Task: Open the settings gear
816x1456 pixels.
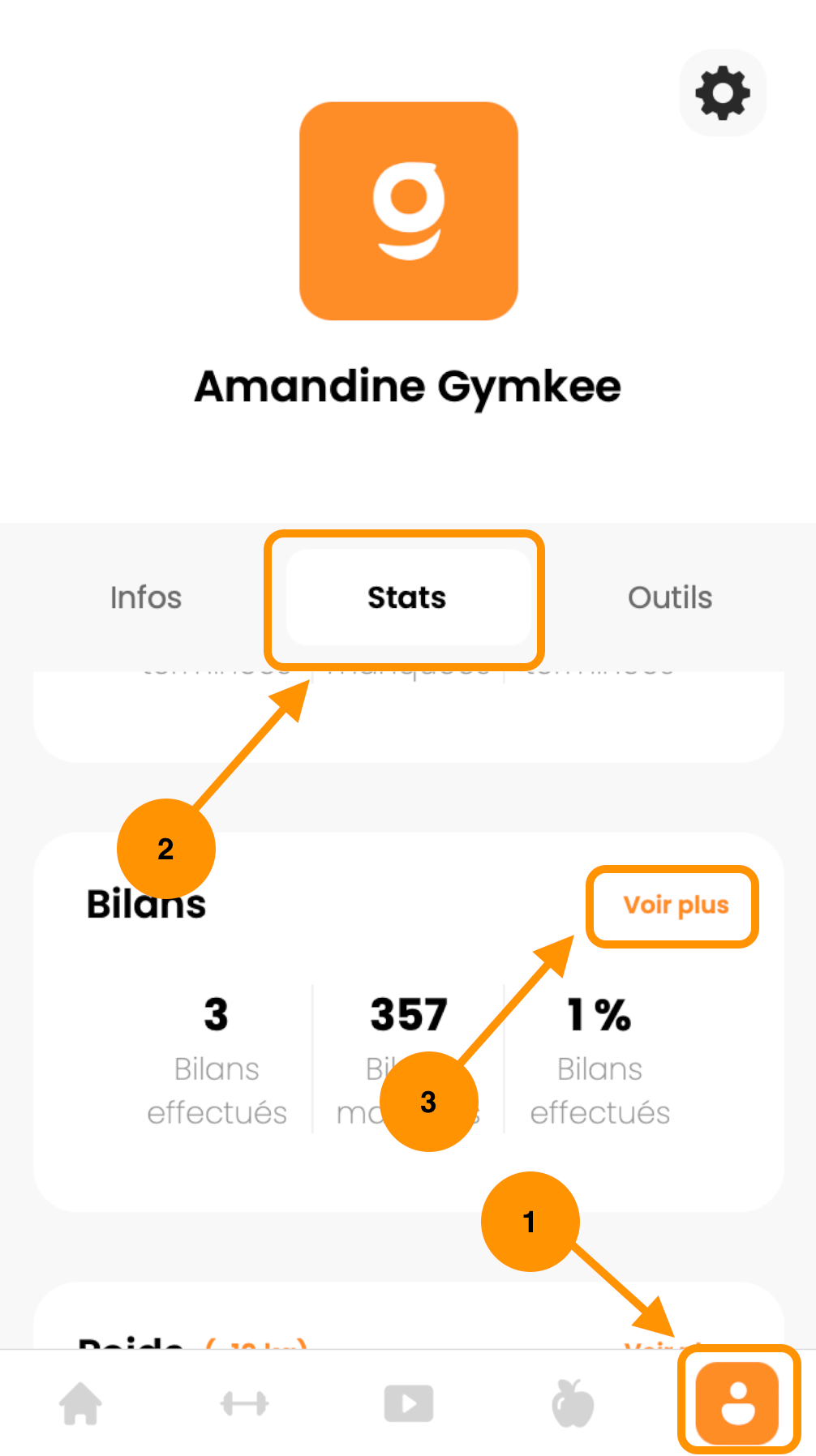Action: coord(722,93)
